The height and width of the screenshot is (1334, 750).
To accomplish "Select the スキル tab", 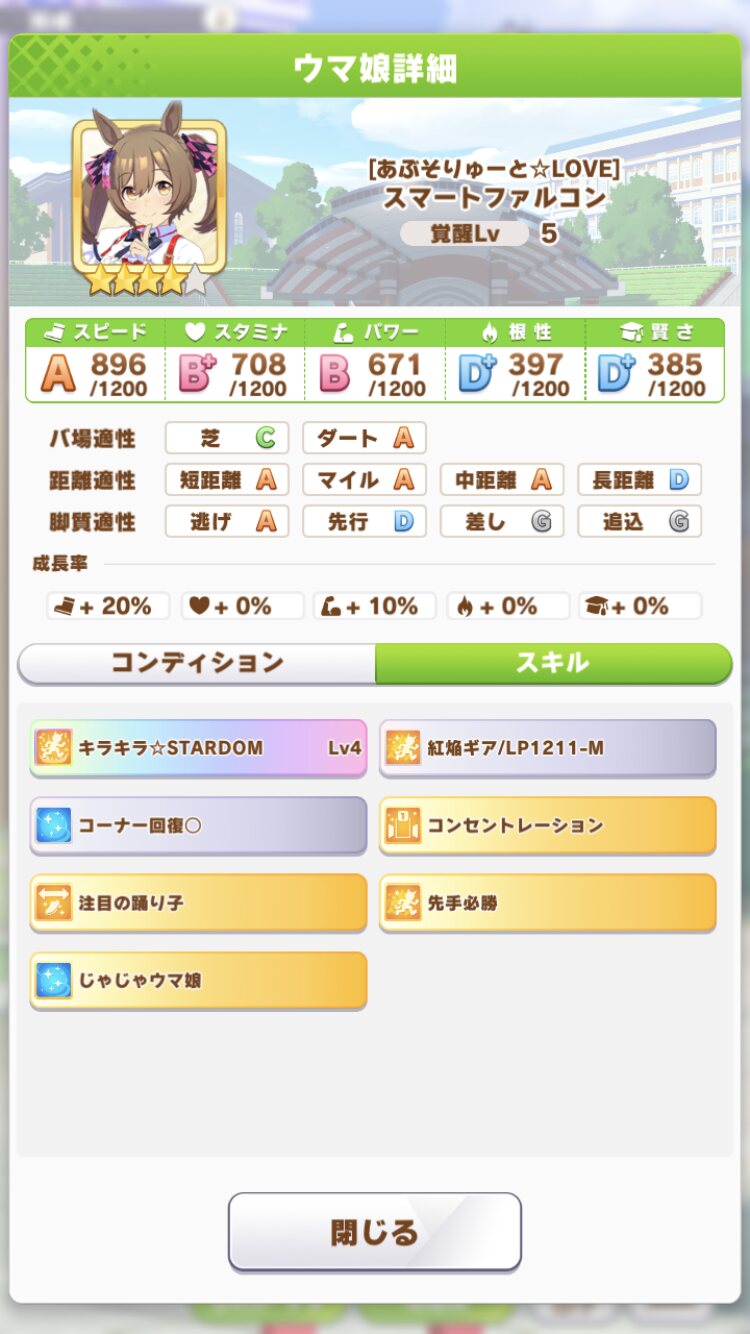I will [553, 663].
